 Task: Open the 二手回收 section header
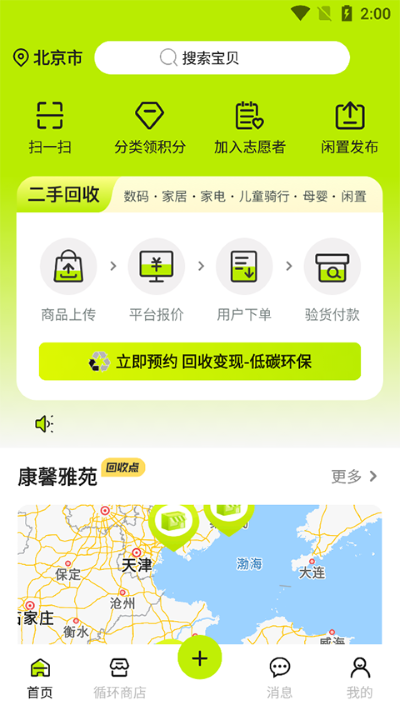tap(64, 195)
